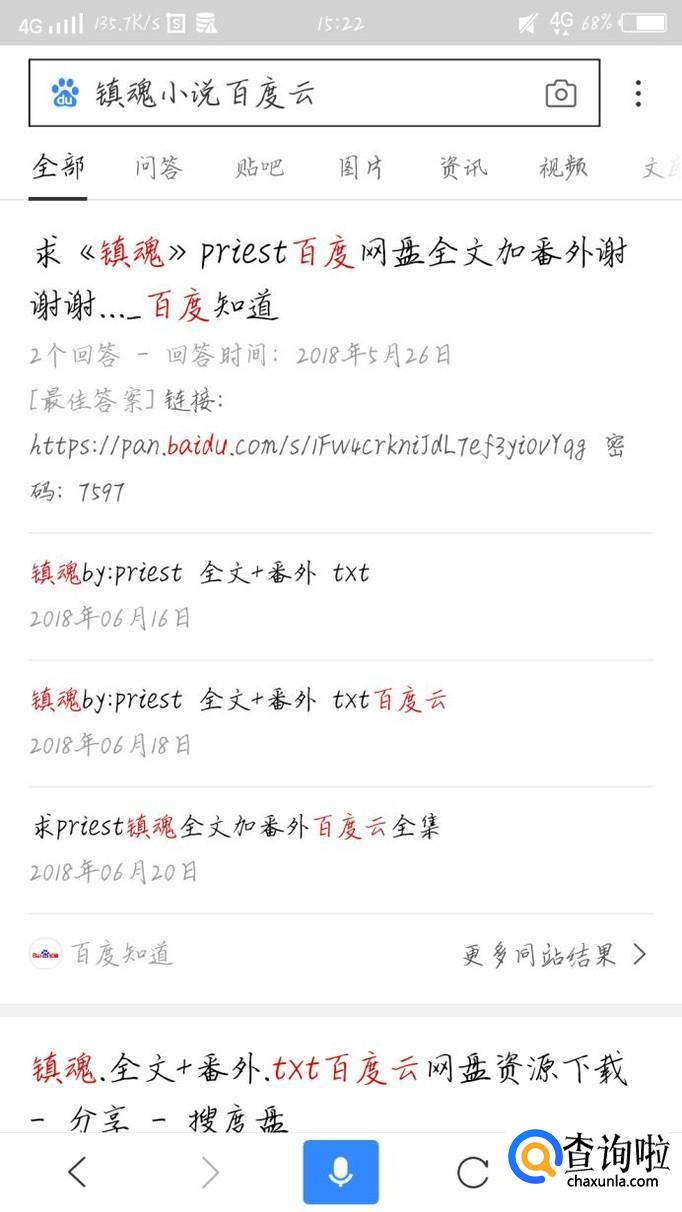Open 求priest镇魂全文加番外百度云全集 result
This screenshot has height=1212, width=682.
click(x=235, y=827)
